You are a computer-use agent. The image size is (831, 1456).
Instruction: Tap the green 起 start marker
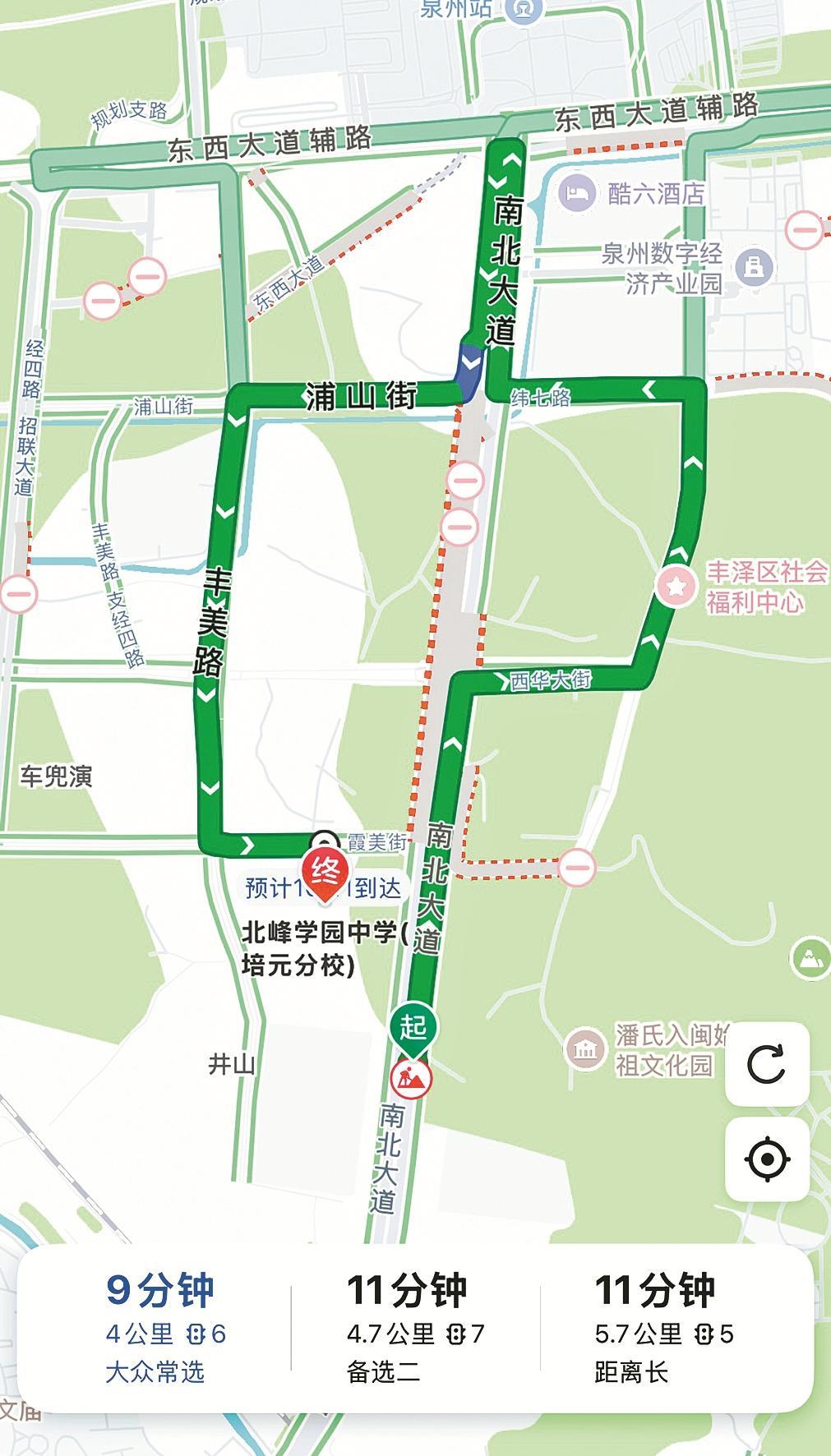[413, 1027]
